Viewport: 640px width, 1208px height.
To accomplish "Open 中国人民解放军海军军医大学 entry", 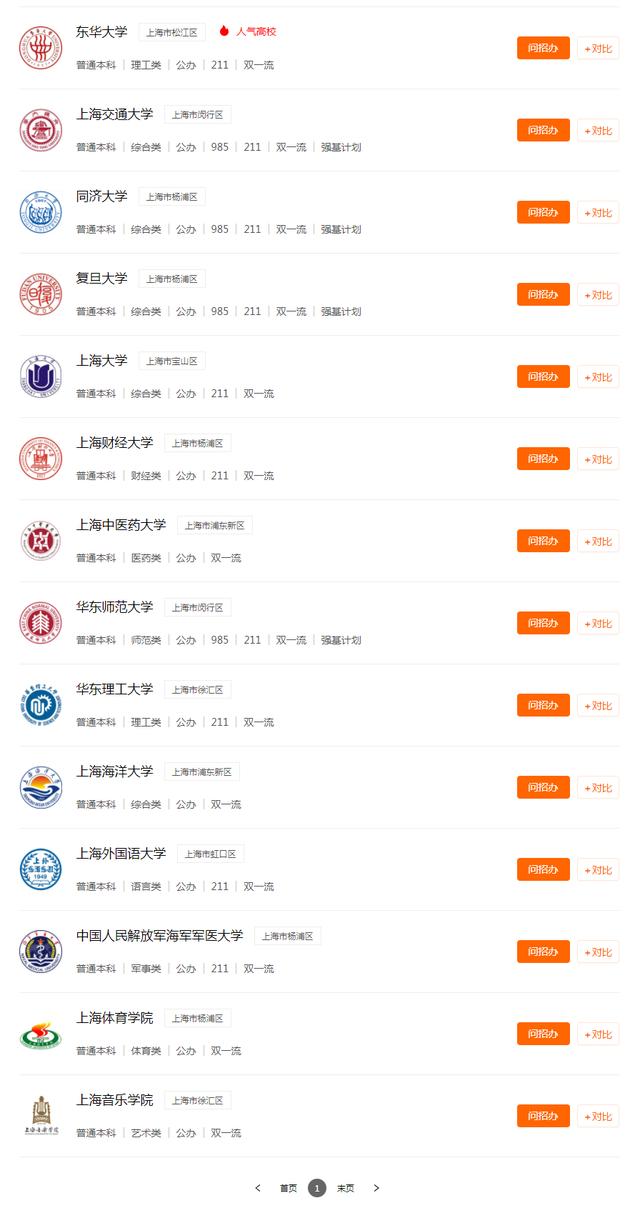I will (160, 935).
